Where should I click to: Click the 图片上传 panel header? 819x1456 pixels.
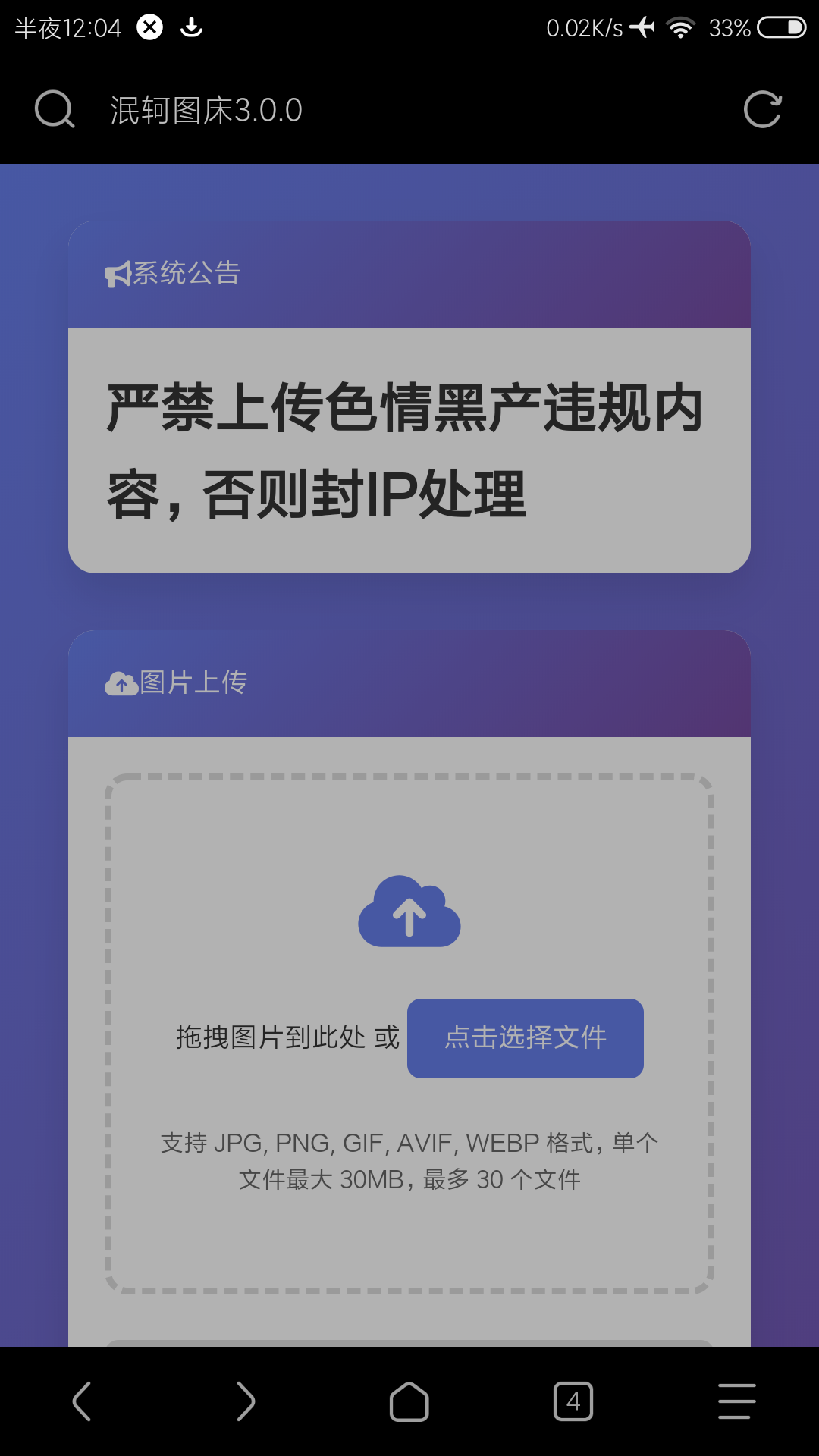point(409,683)
